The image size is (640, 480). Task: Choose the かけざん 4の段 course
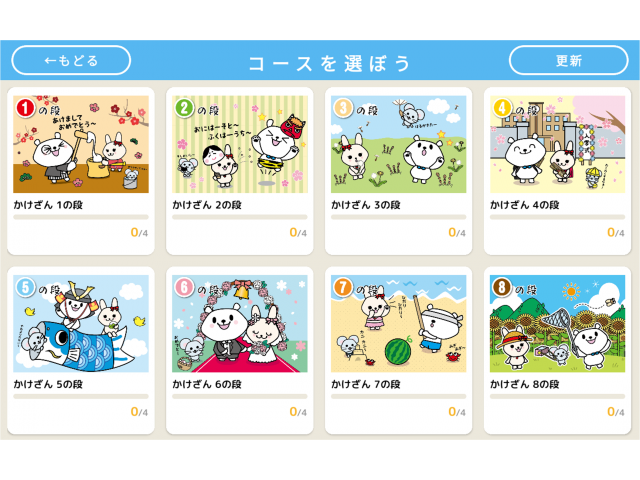click(558, 170)
